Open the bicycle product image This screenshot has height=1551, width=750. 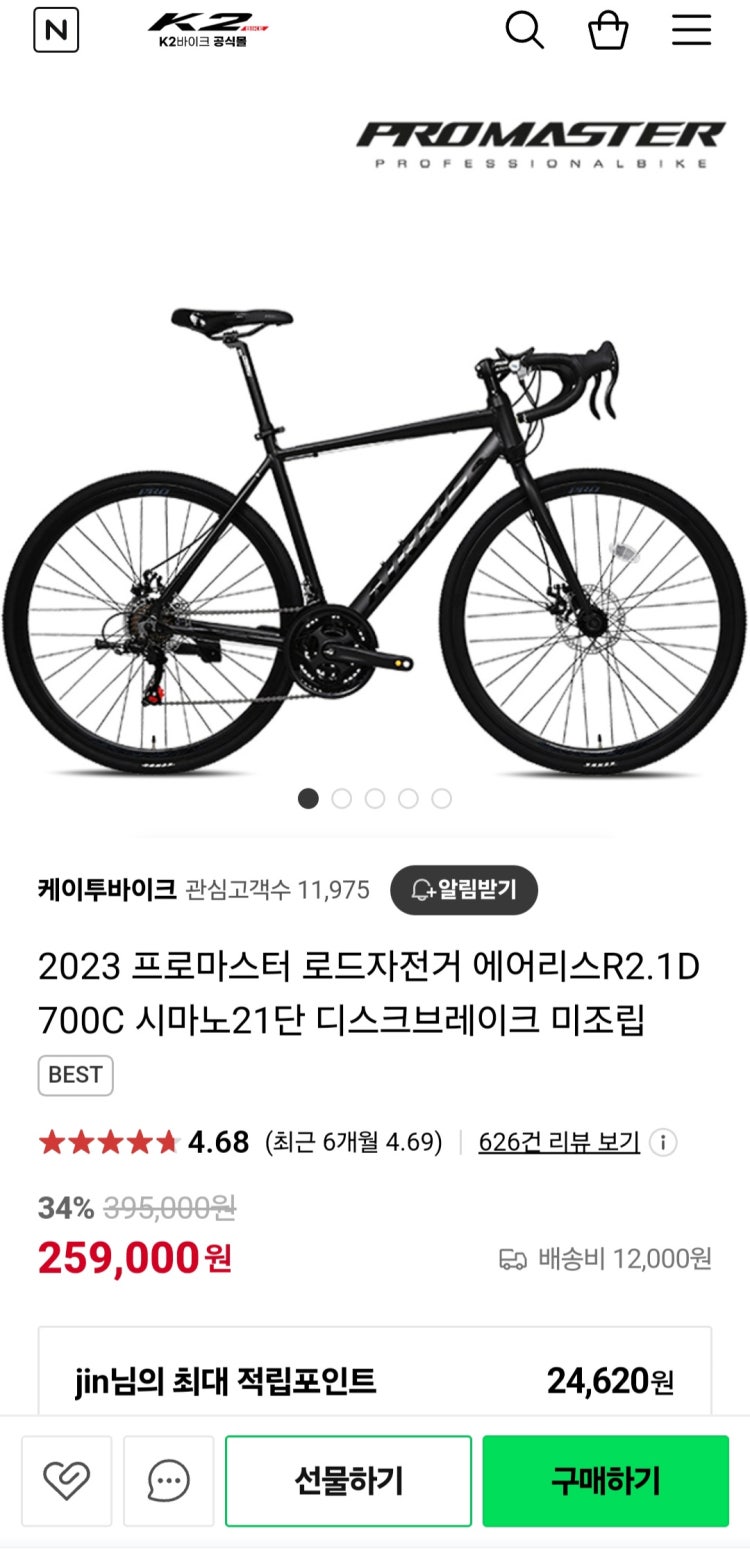pos(374,540)
